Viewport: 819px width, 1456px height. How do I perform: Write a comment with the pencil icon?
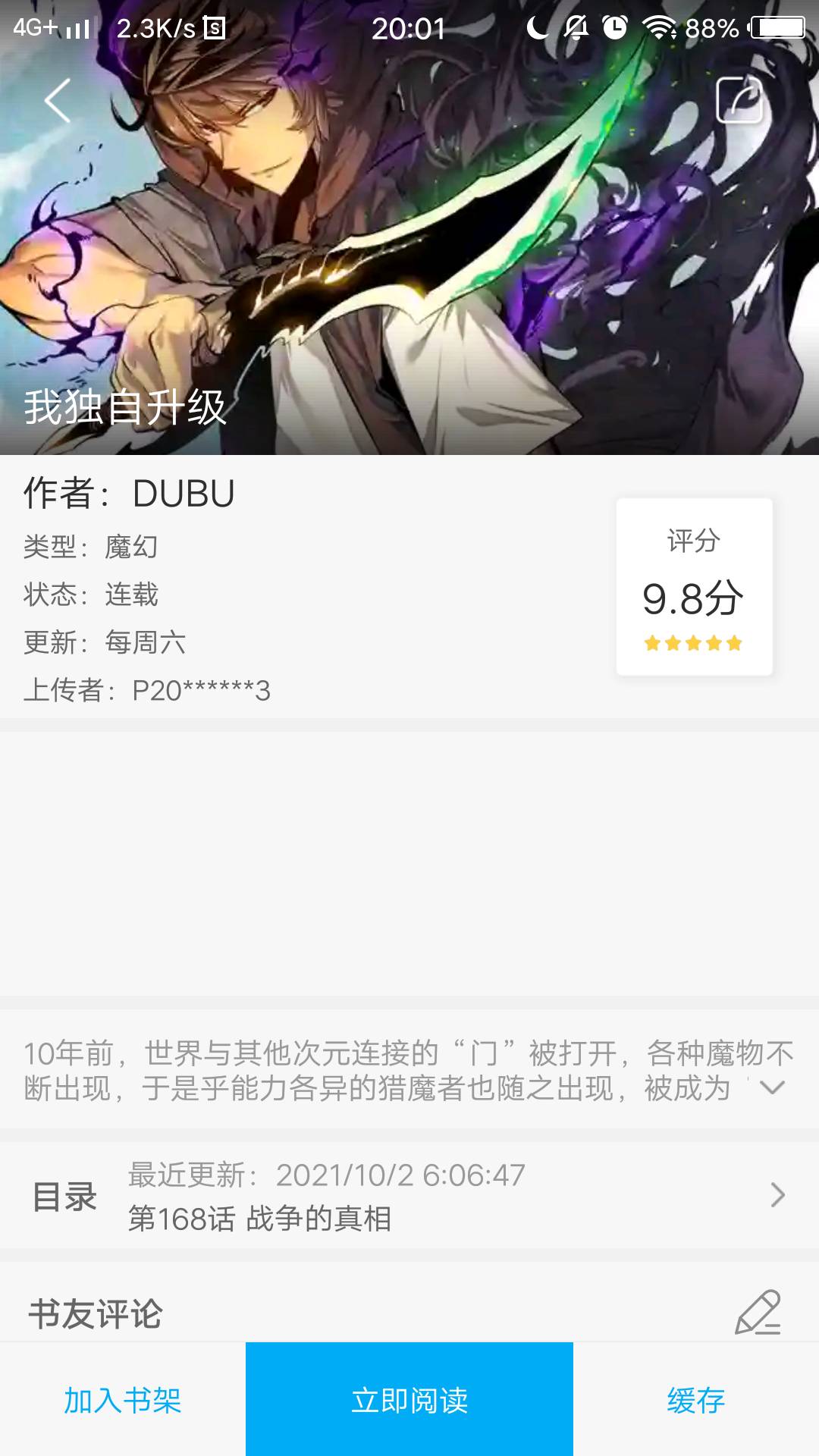click(x=757, y=1313)
